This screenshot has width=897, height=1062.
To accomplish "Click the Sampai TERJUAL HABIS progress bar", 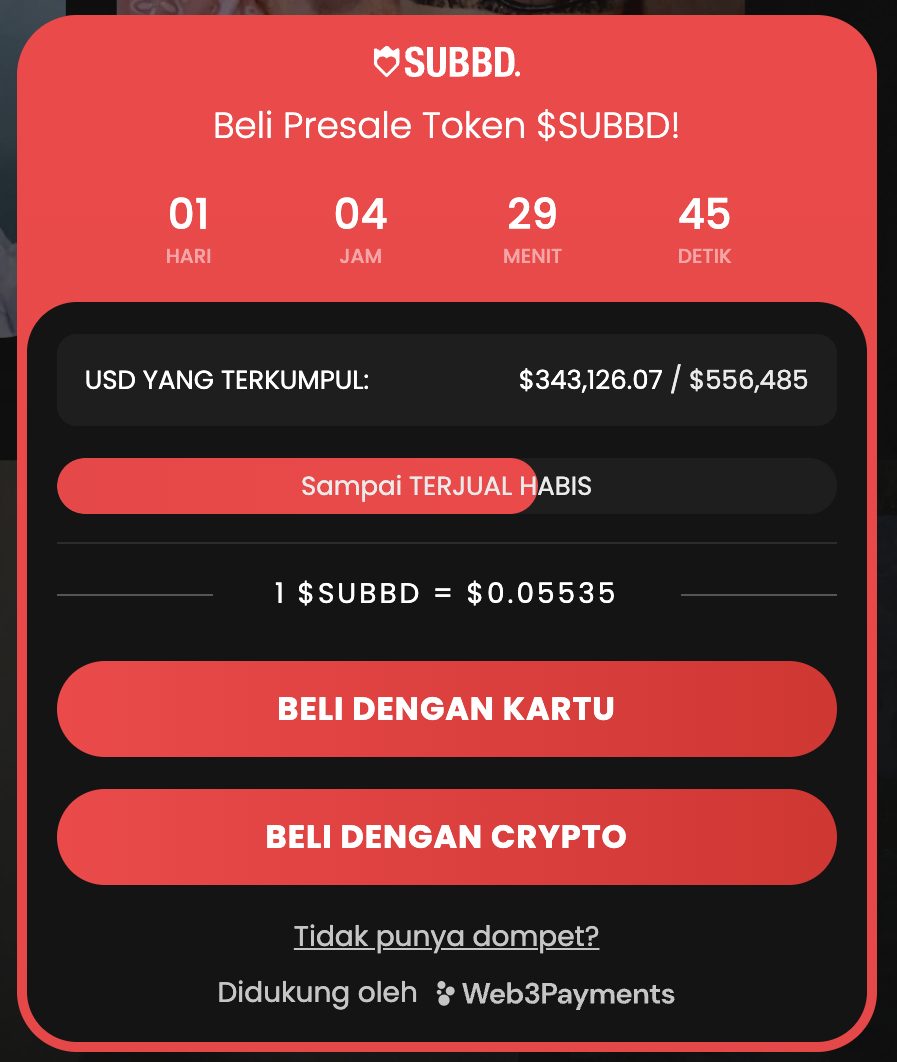I will 448,485.
